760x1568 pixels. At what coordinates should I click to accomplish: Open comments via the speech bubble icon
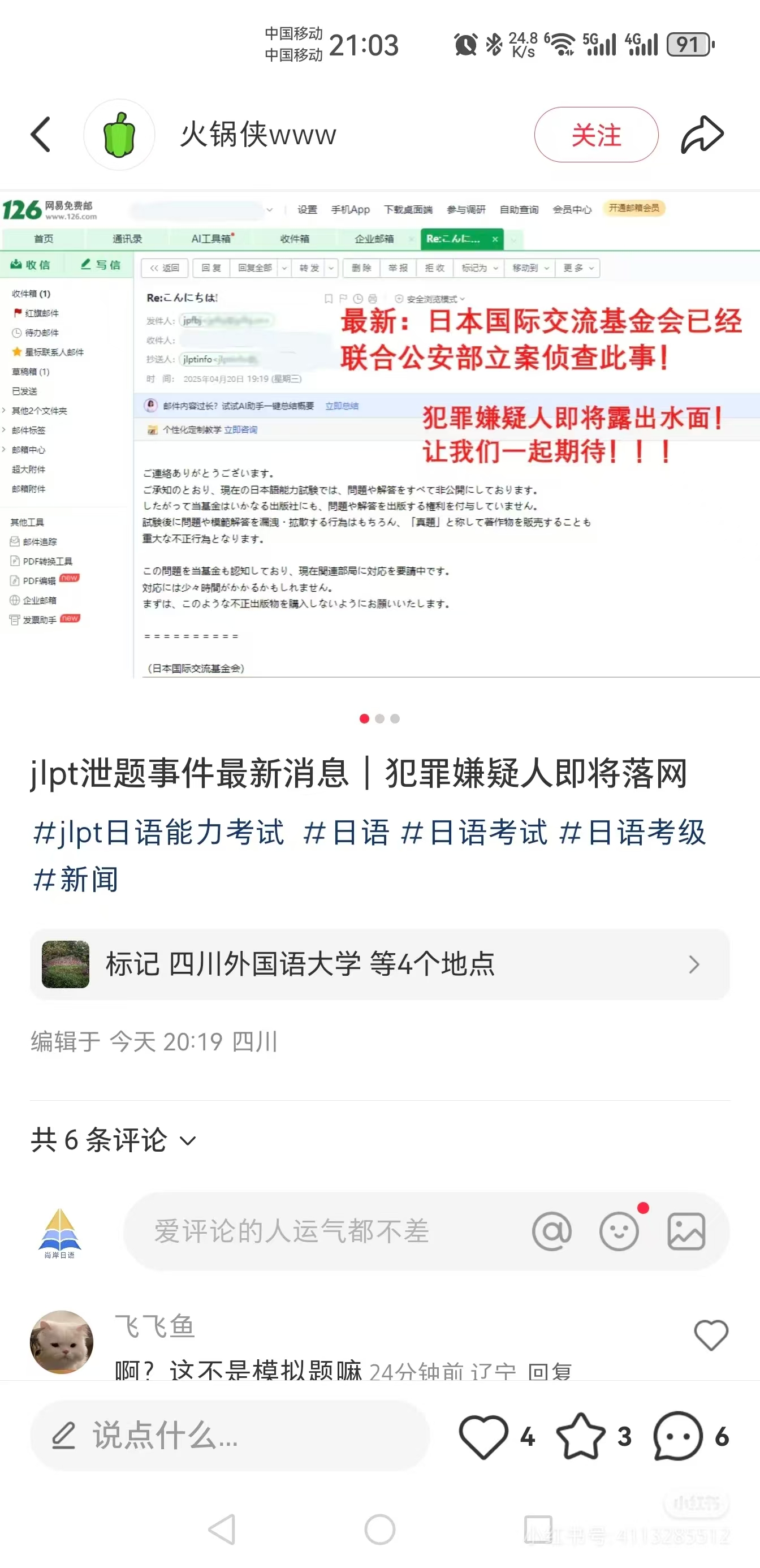[x=679, y=1437]
